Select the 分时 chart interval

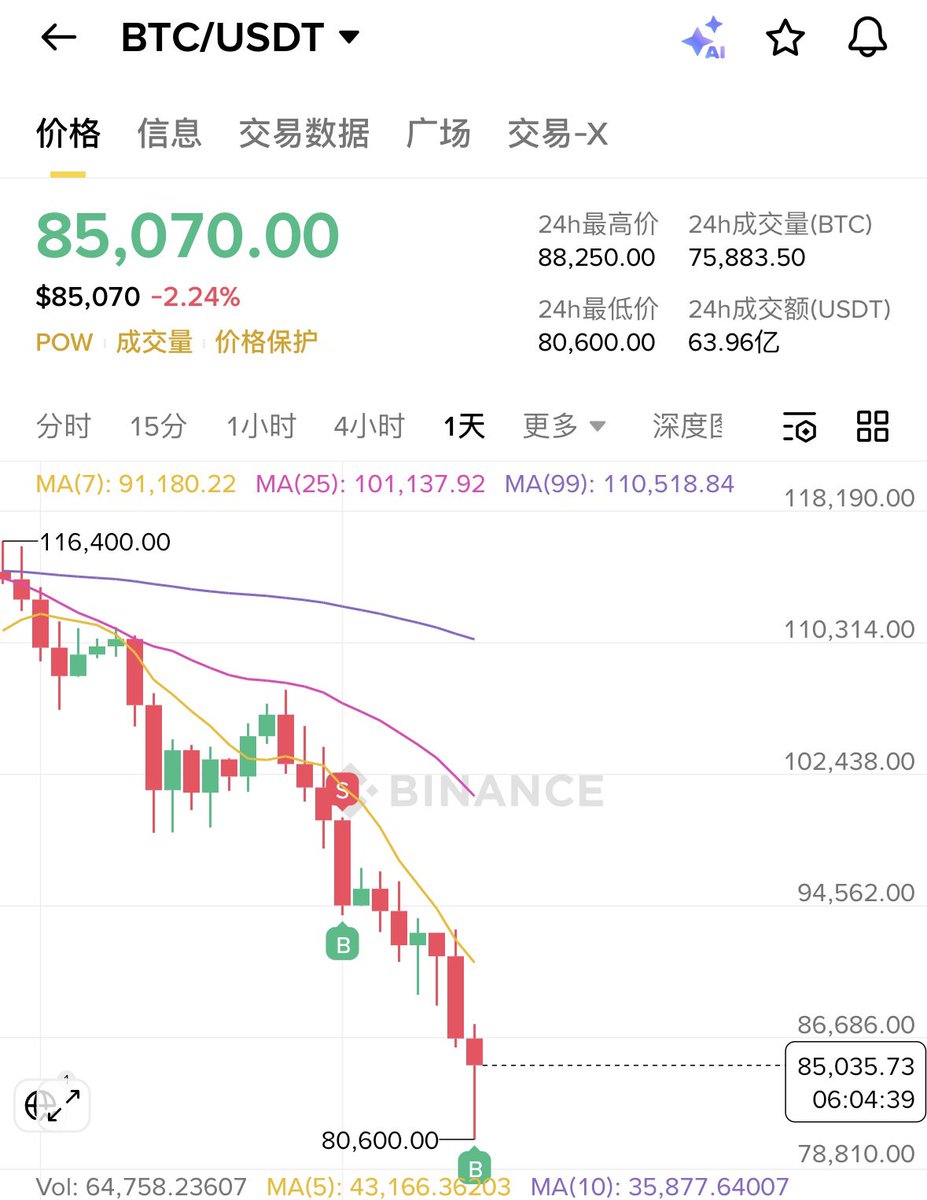coord(63,426)
